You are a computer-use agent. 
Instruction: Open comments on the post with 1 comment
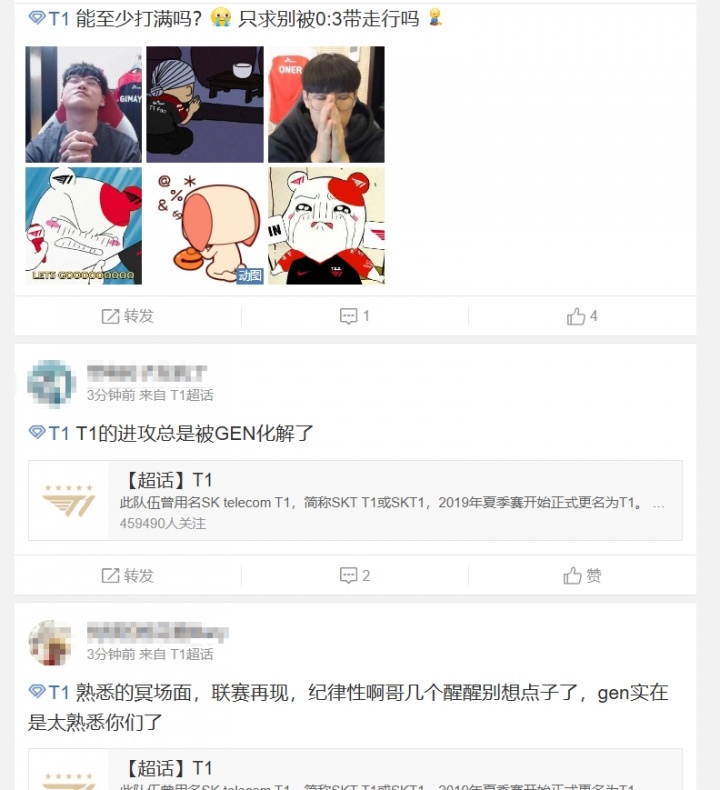tap(355, 316)
